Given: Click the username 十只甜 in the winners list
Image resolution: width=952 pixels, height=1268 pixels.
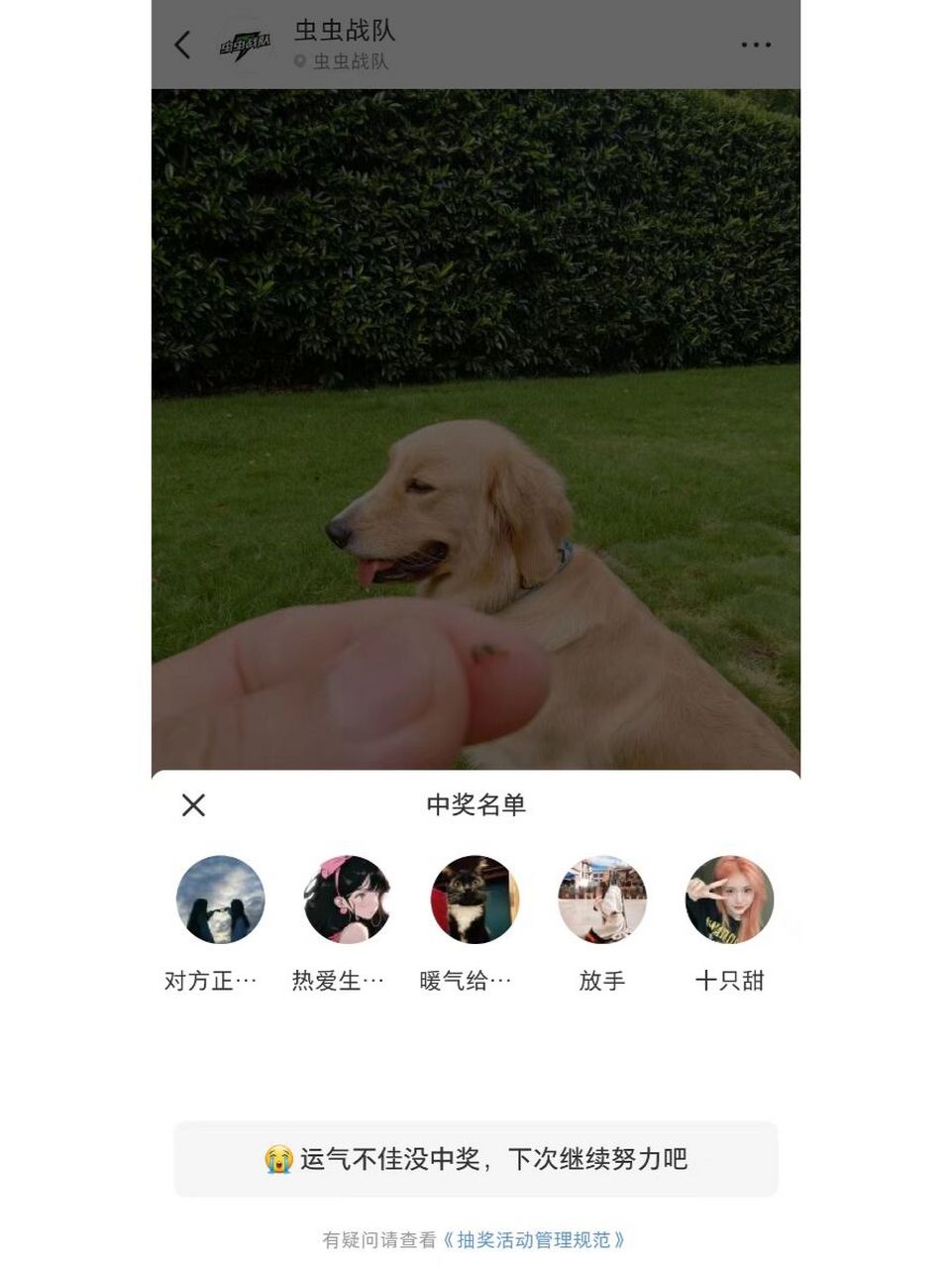Looking at the screenshot, I should [x=730, y=981].
